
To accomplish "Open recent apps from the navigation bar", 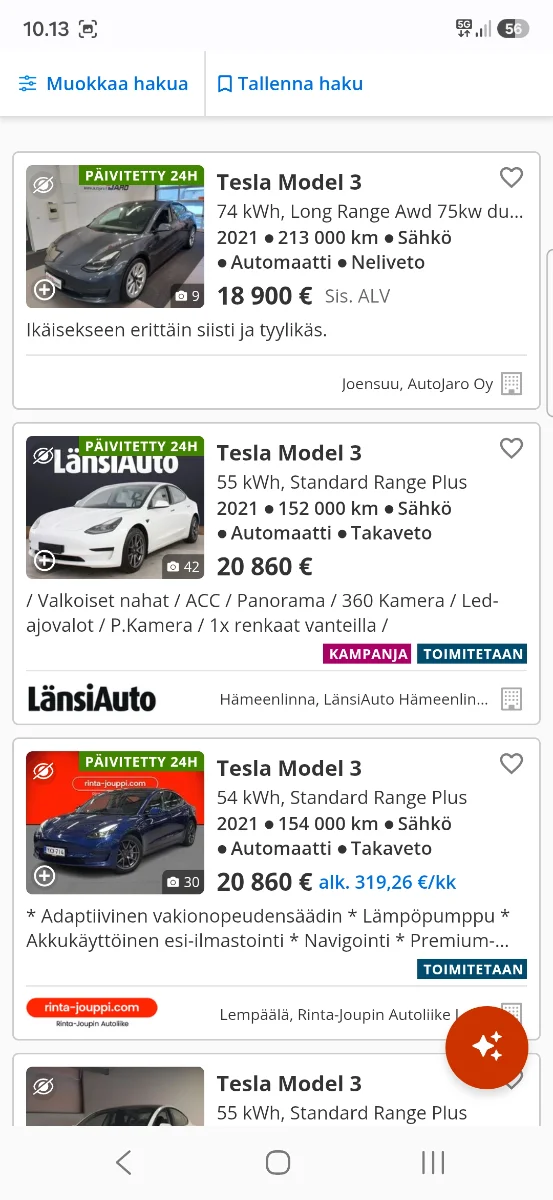I will coord(433,1162).
